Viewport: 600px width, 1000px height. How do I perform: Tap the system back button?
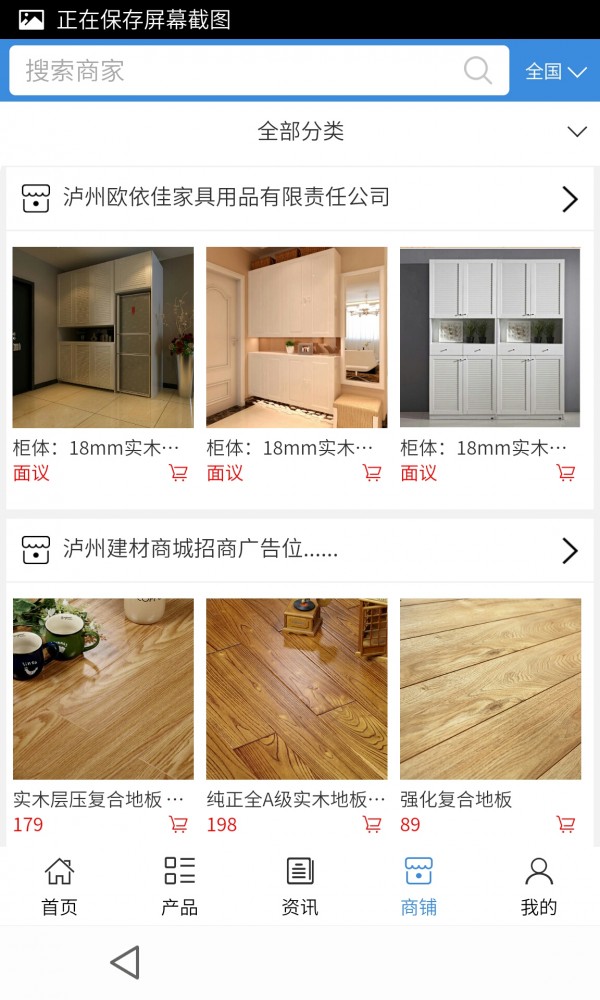pyautogui.click(x=125, y=963)
